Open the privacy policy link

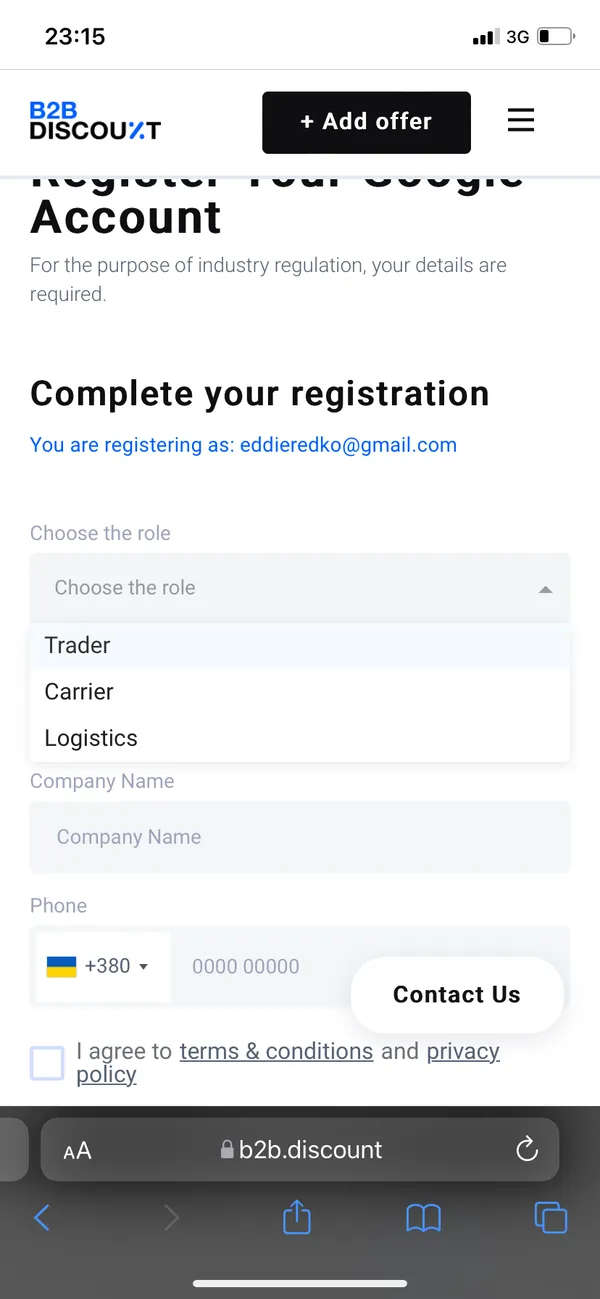pos(288,1063)
